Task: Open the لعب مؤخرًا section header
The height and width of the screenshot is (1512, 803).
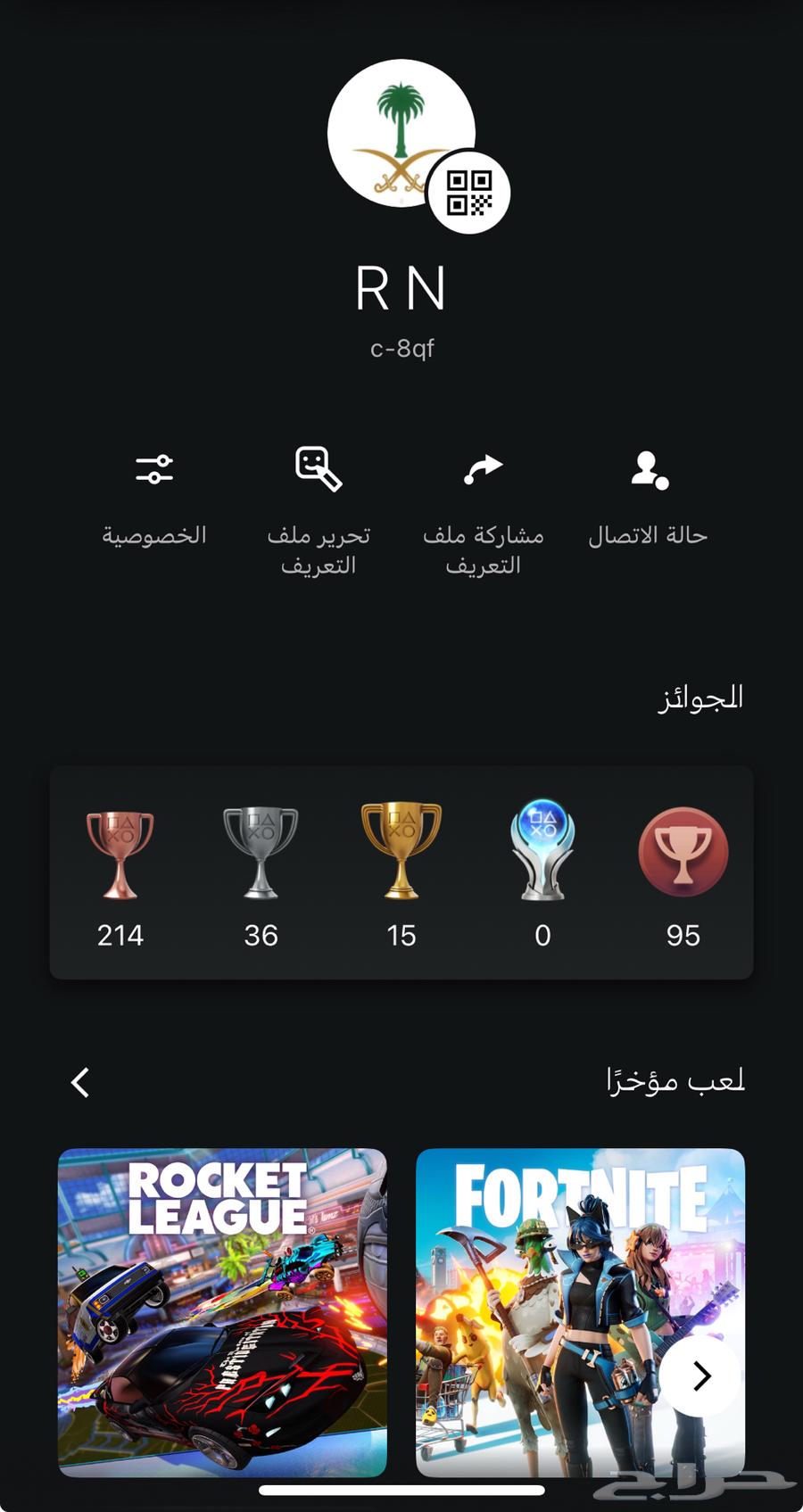Action: tap(675, 1079)
